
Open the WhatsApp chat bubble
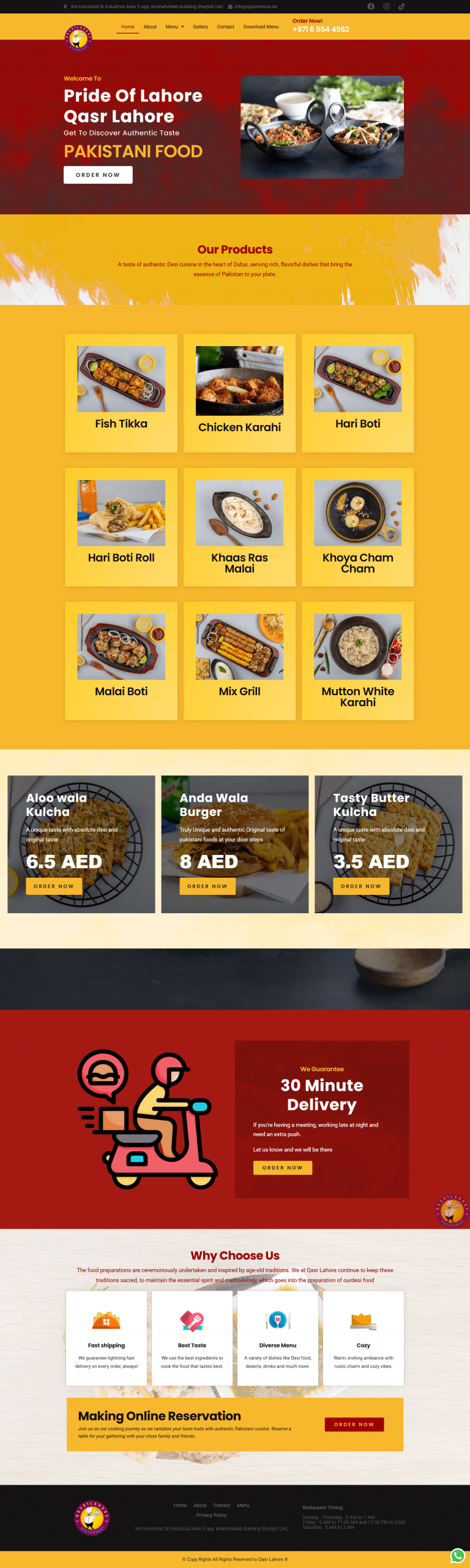457,1555
